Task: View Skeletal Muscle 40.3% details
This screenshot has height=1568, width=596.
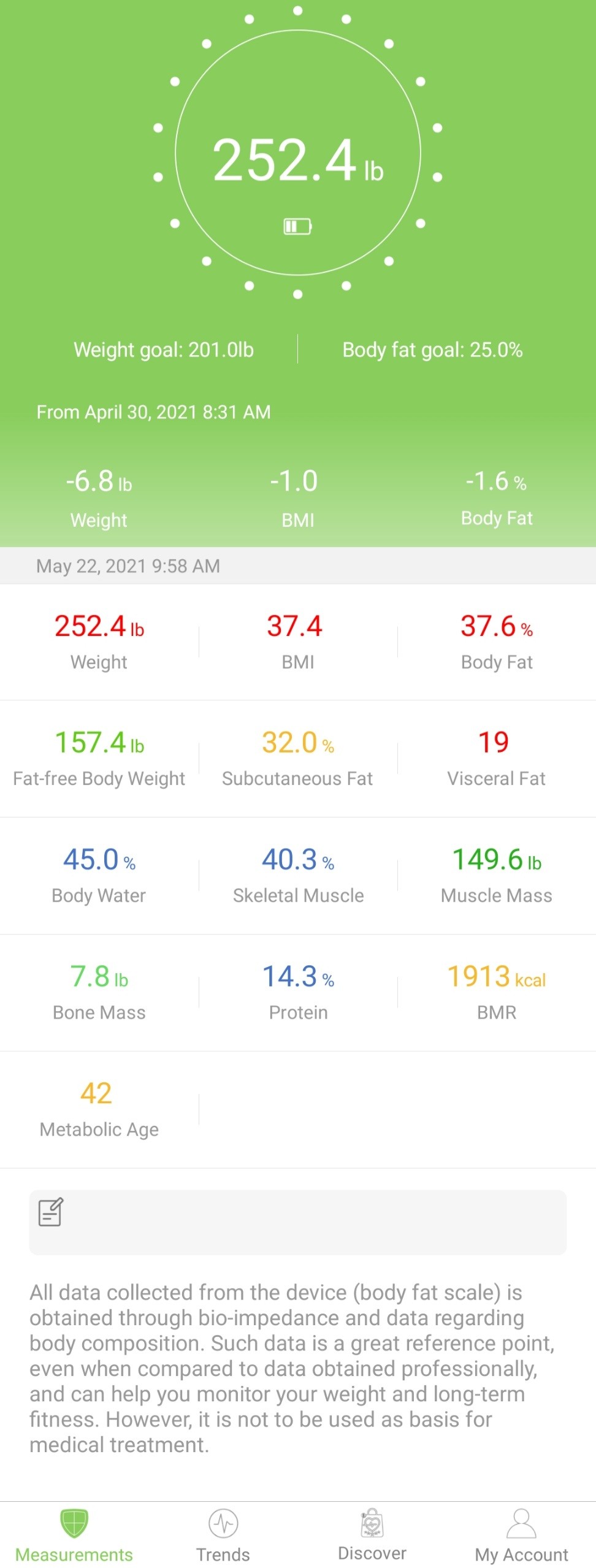Action: point(298,876)
